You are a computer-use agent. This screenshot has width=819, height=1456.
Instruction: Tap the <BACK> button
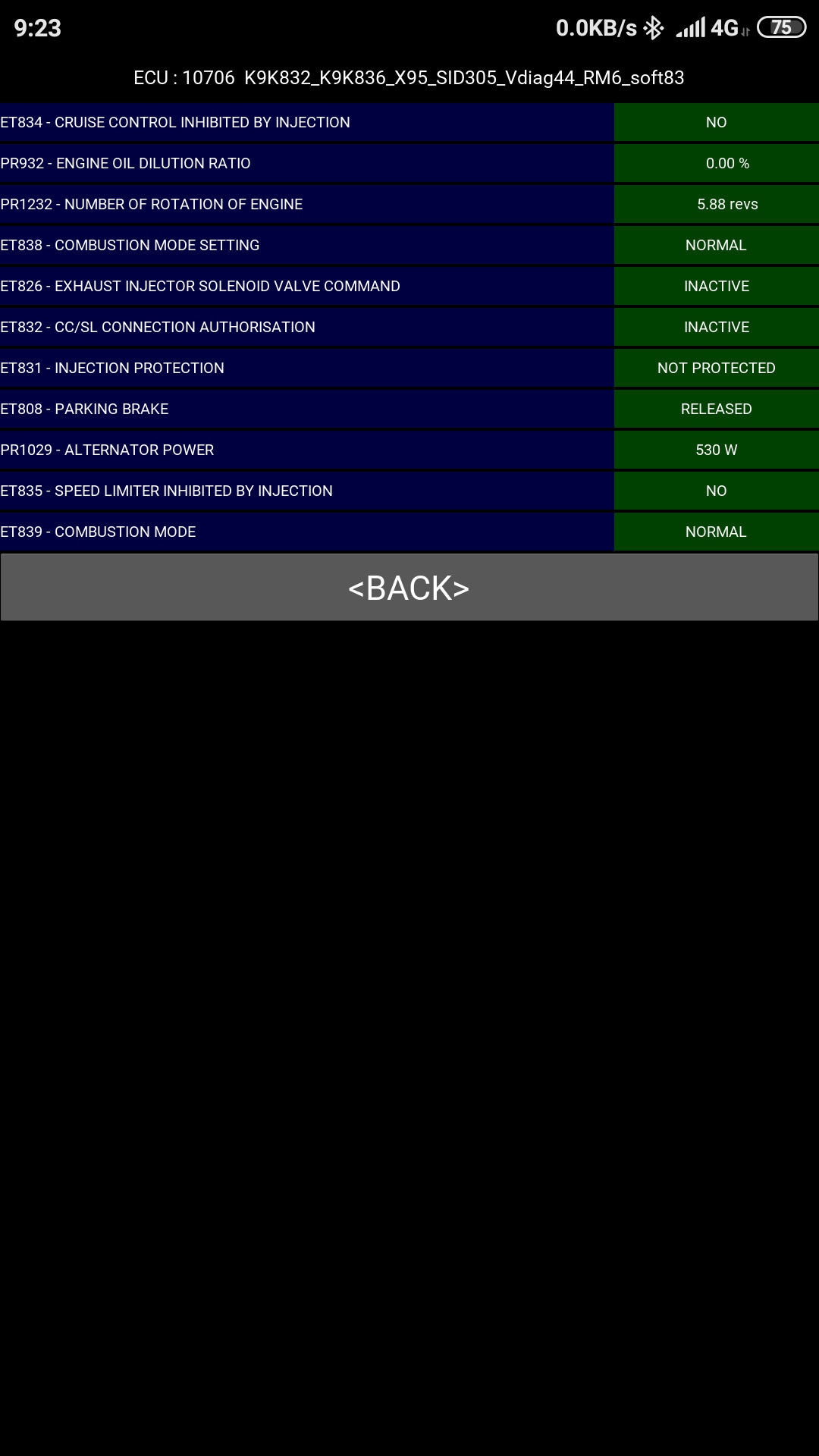tap(409, 588)
